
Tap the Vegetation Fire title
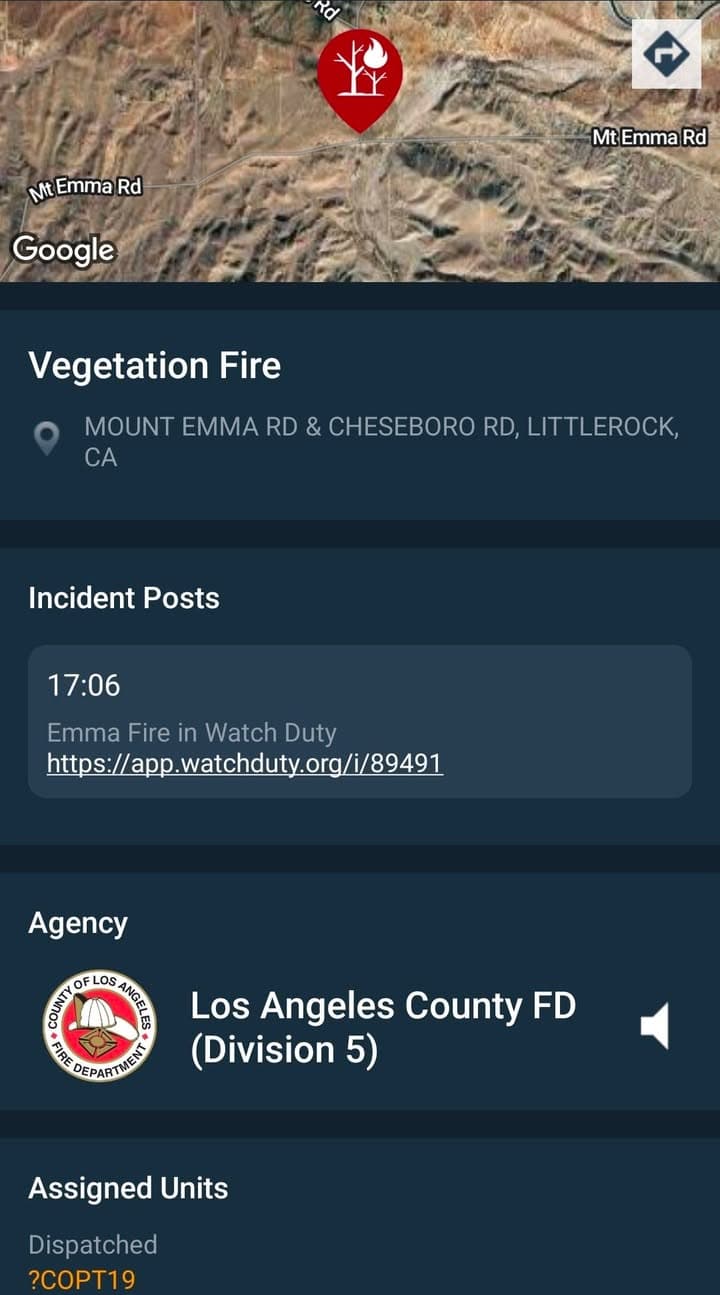pos(156,366)
